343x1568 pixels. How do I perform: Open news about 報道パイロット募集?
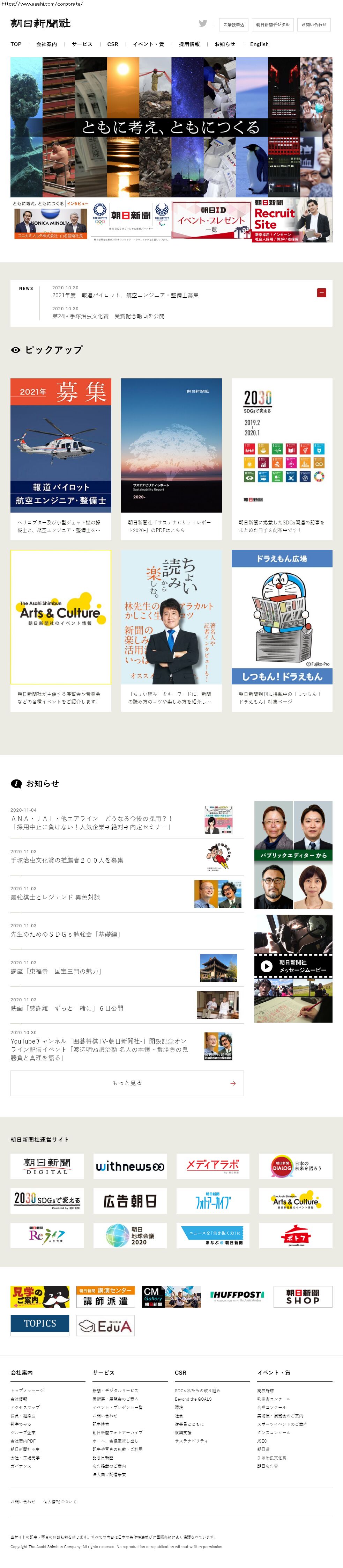(125, 295)
